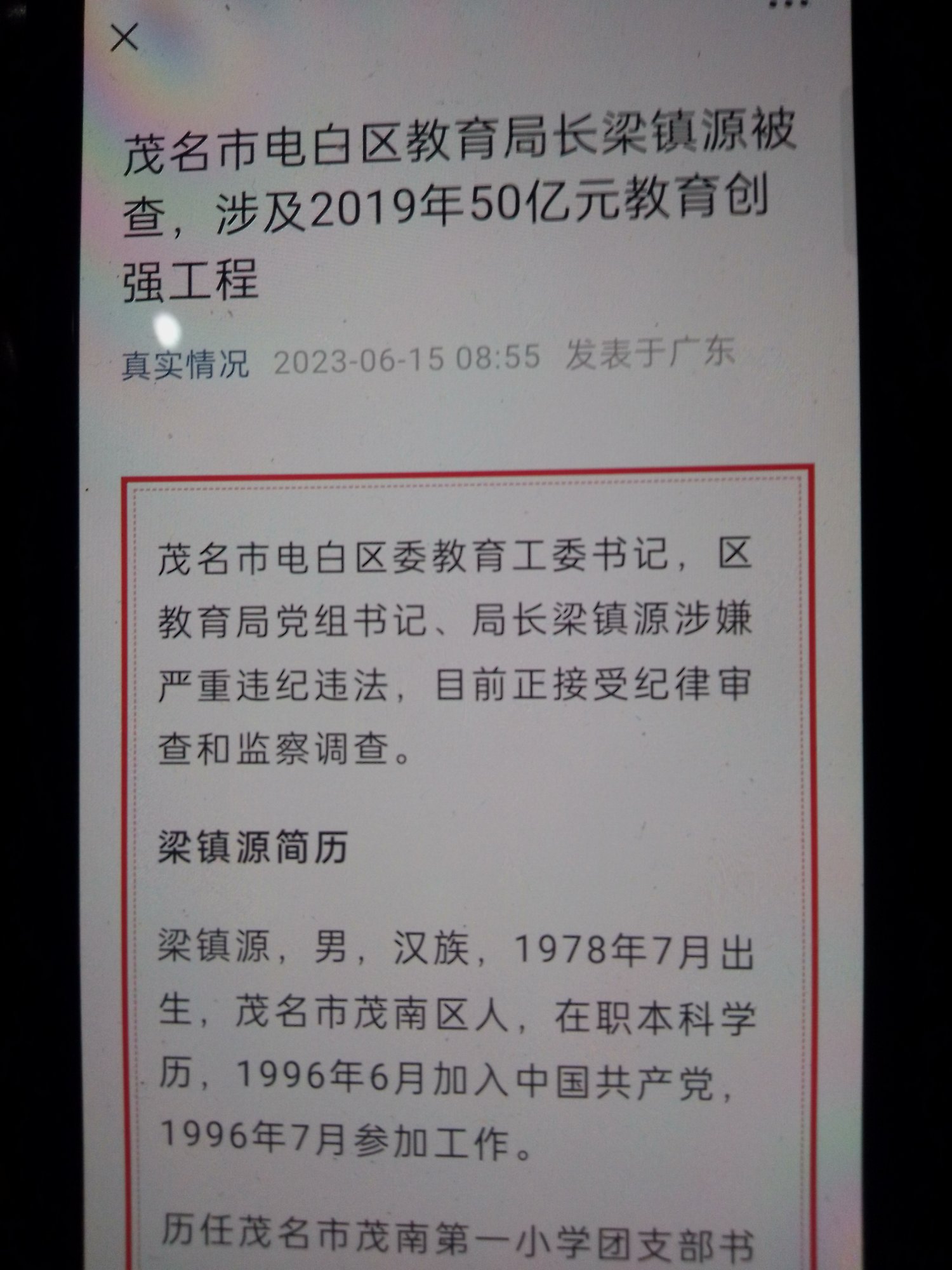Open the 真实情况 account page

coord(185,364)
